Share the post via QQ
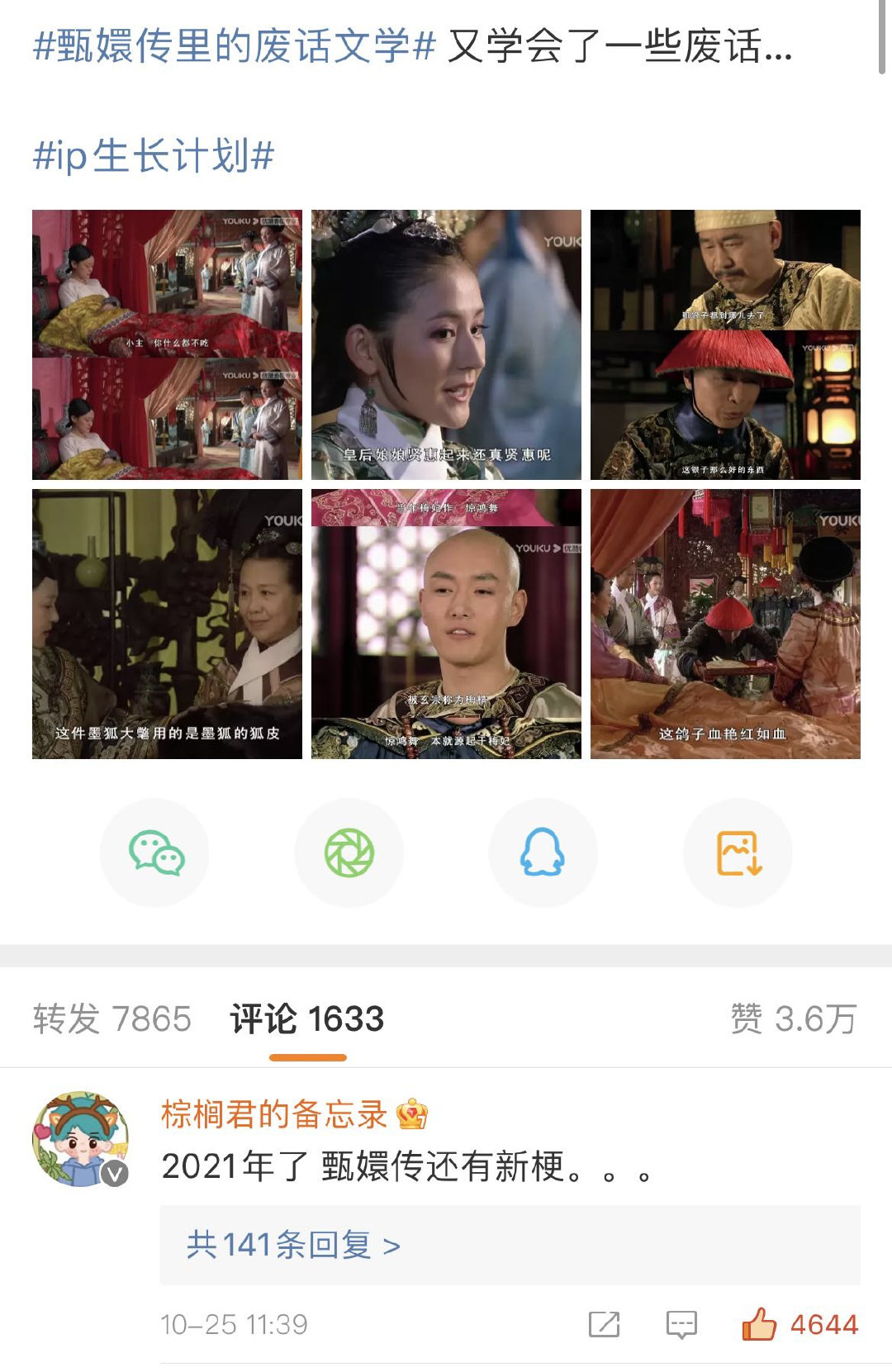Viewport: 892px width, 1372px height. click(x=543, y=852)
